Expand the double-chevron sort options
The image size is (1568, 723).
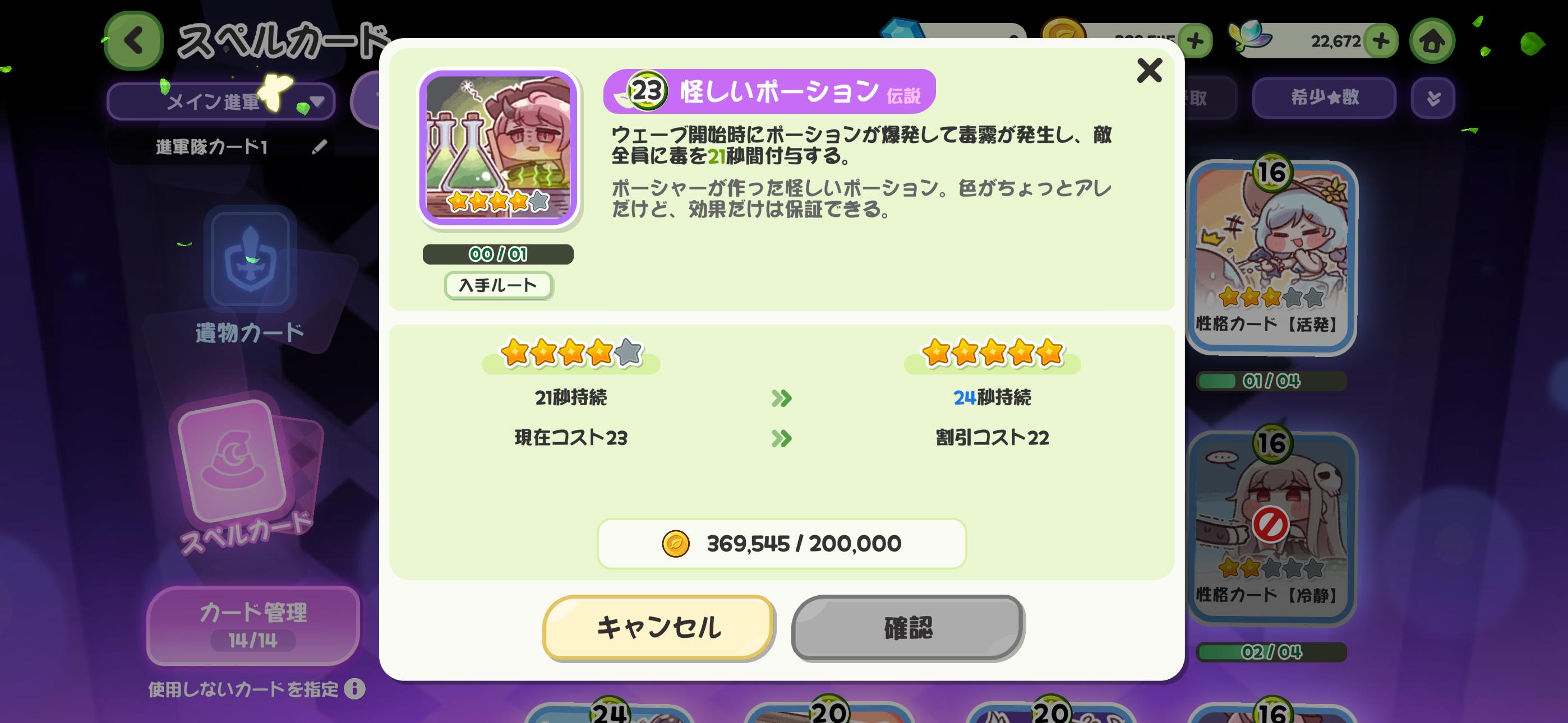tap(1433, 98)
